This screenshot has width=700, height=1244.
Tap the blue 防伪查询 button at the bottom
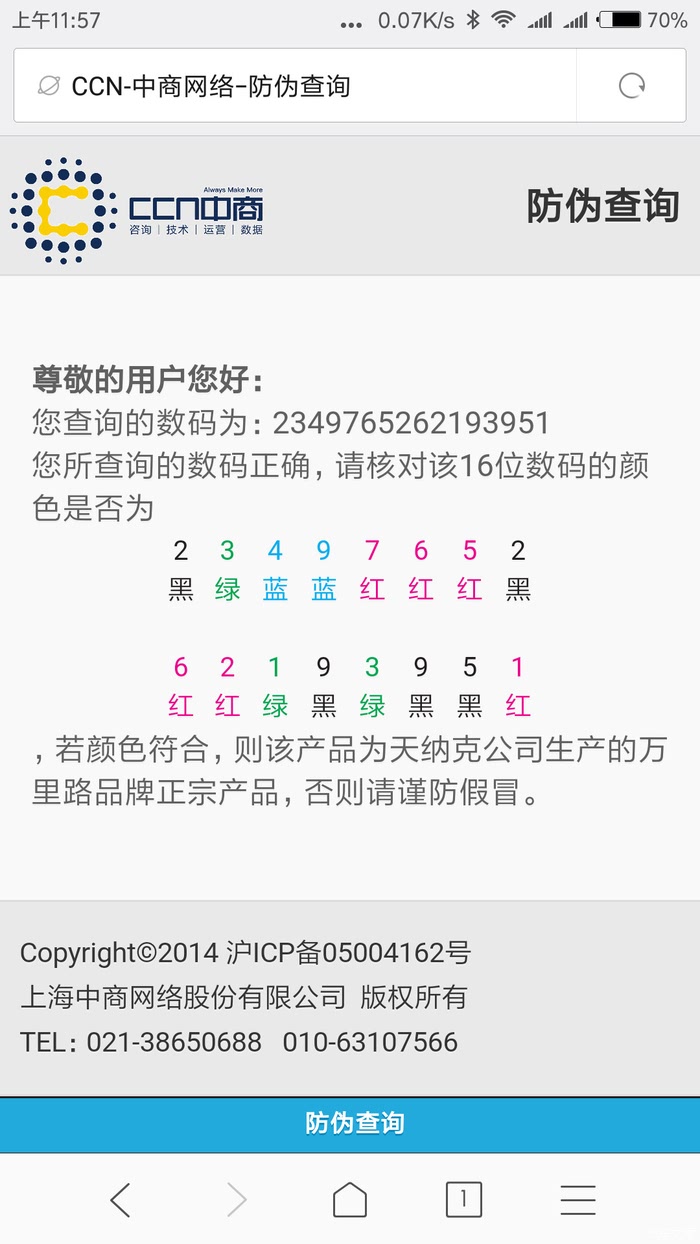click(350, 1124)
